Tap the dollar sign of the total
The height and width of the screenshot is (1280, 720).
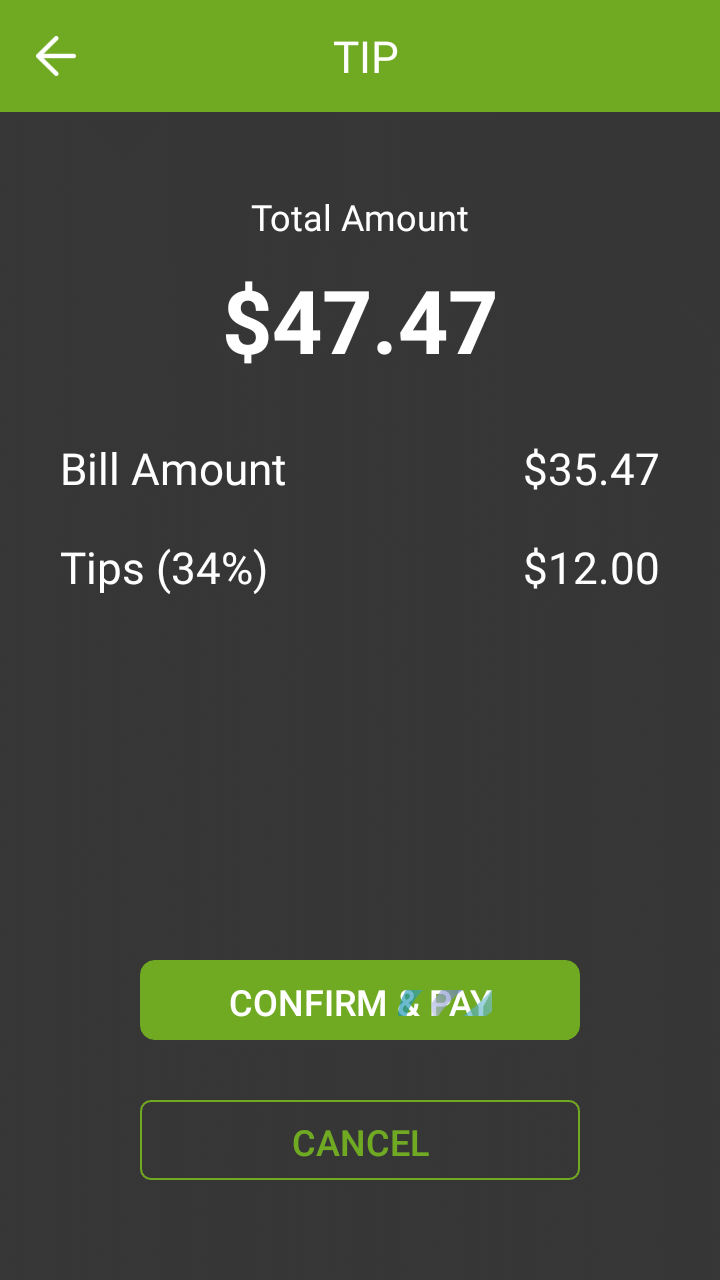point(248,318)
